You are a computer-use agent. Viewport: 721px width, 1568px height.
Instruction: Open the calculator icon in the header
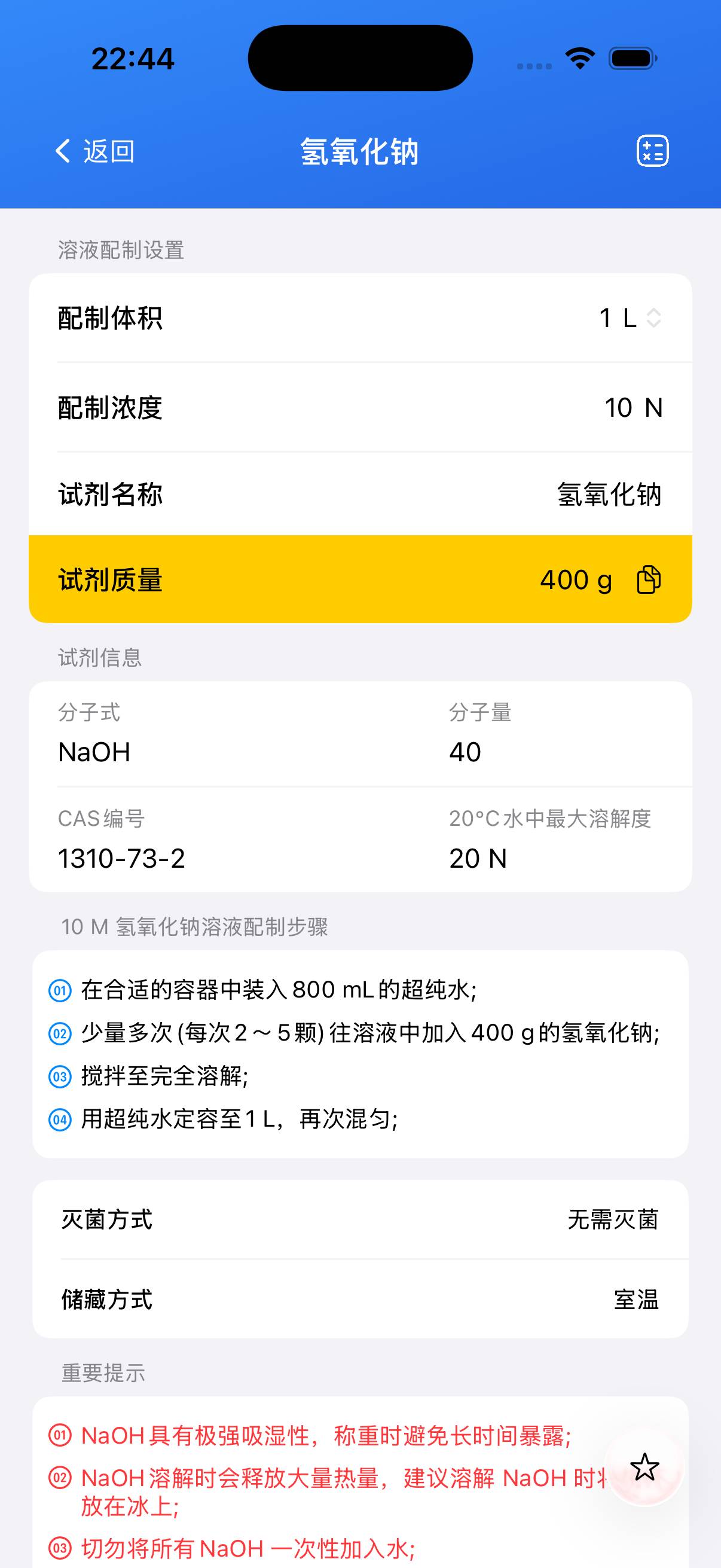[x=652, y=151]
